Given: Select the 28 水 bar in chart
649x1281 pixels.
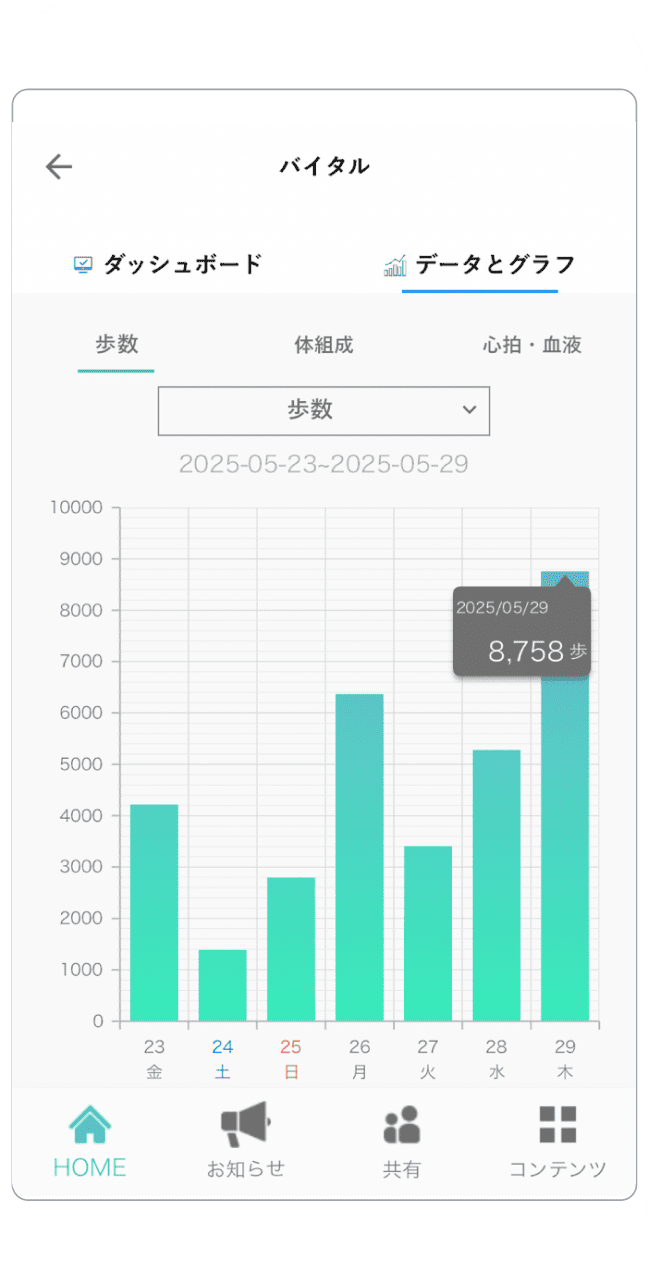Looking at the screenshot, I should (496, 884).
